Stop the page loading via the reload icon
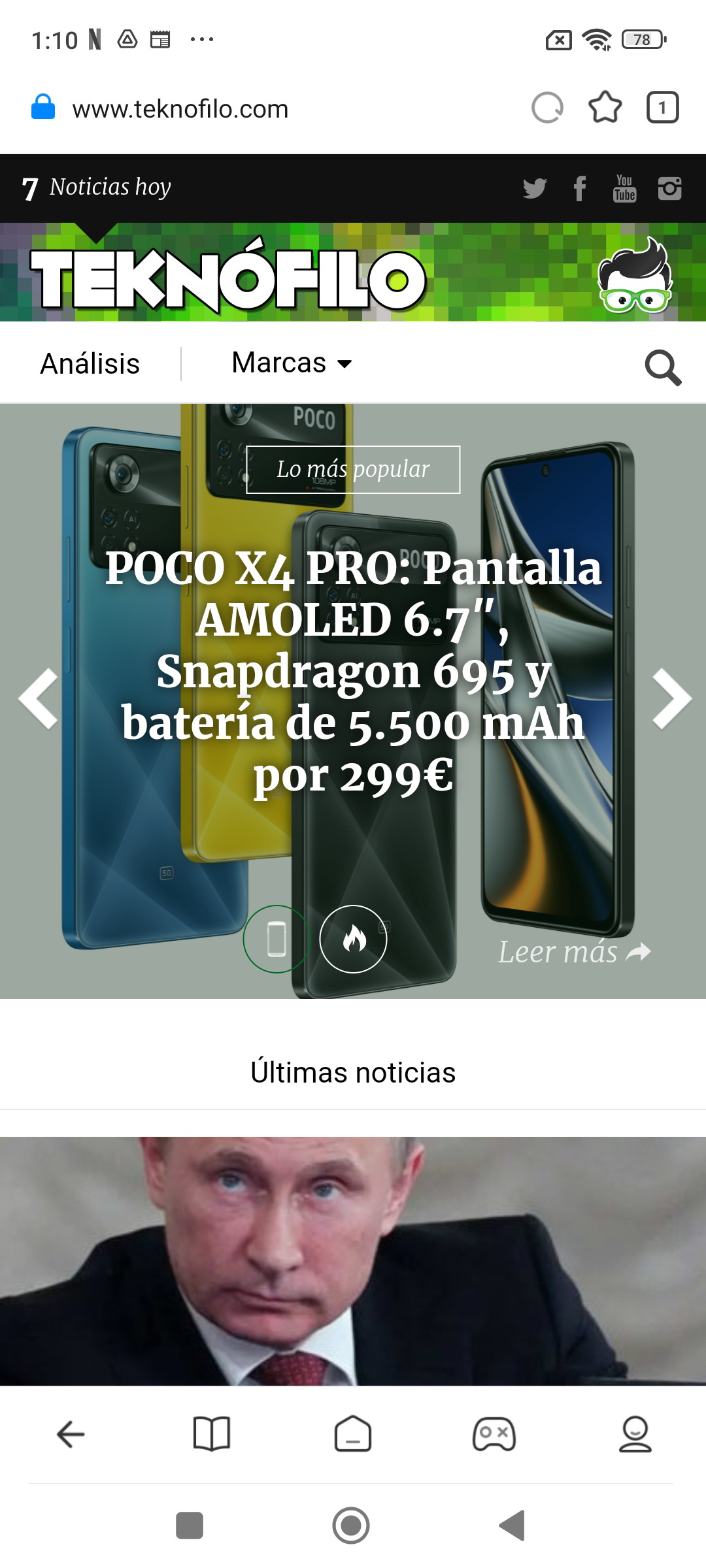 (548, 108)
